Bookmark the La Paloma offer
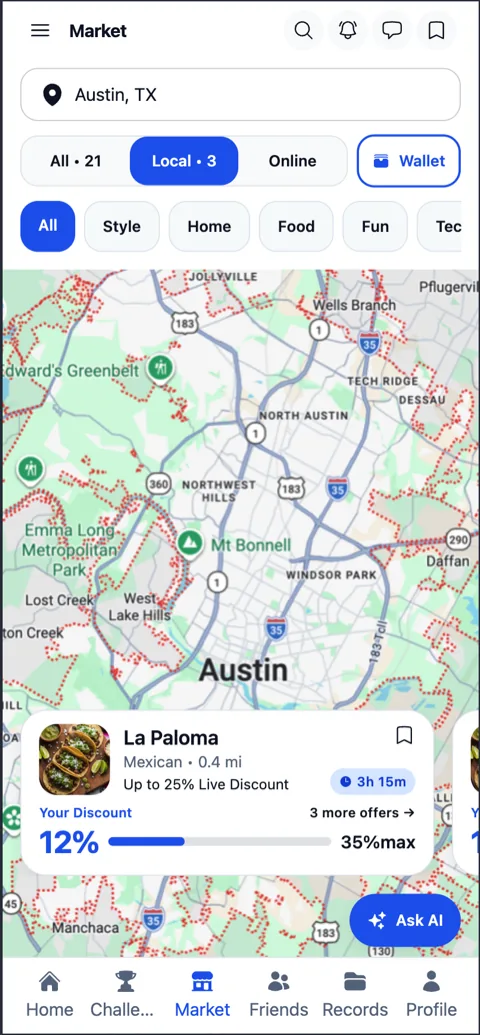Image resolution: width=480 pixels, height=1035 pixels. (404, 735)
